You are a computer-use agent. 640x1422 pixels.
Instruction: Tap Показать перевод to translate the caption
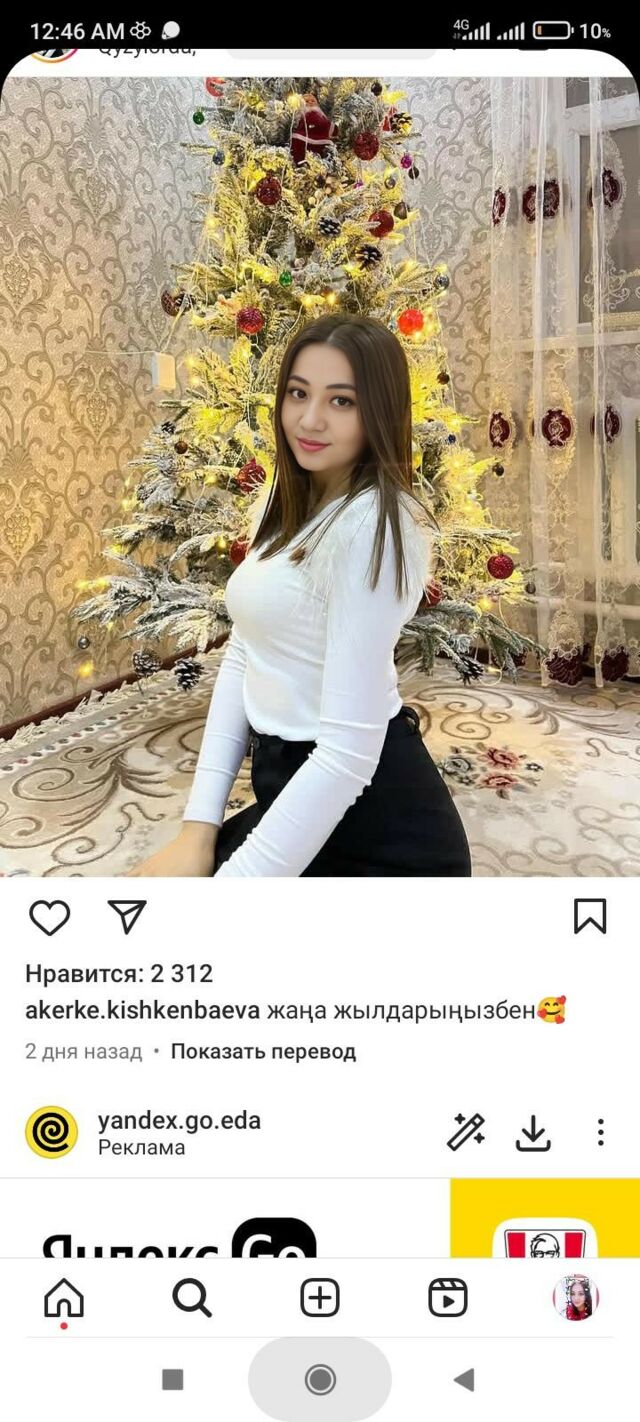tap(263, 1051)
